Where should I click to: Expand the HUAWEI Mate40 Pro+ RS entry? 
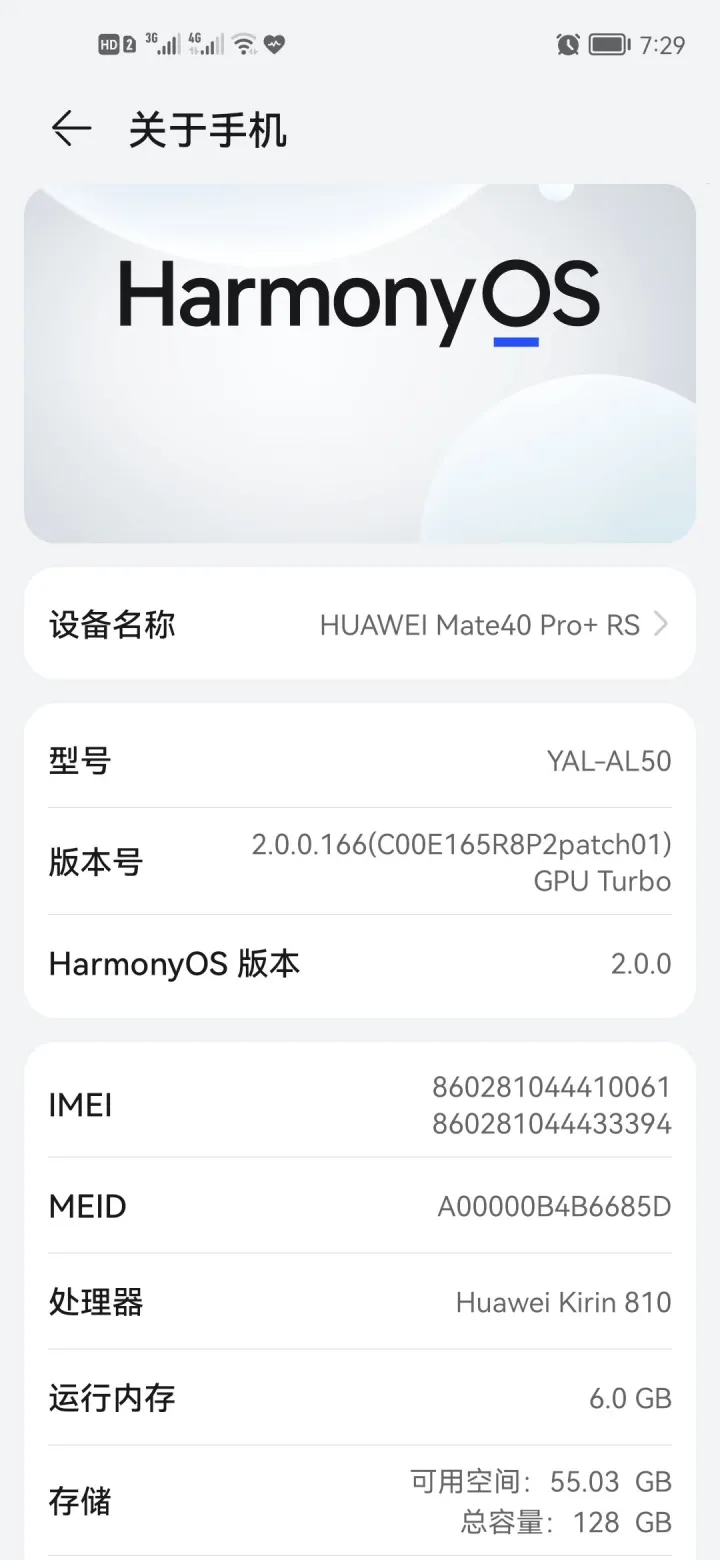(x=480, y=624)
